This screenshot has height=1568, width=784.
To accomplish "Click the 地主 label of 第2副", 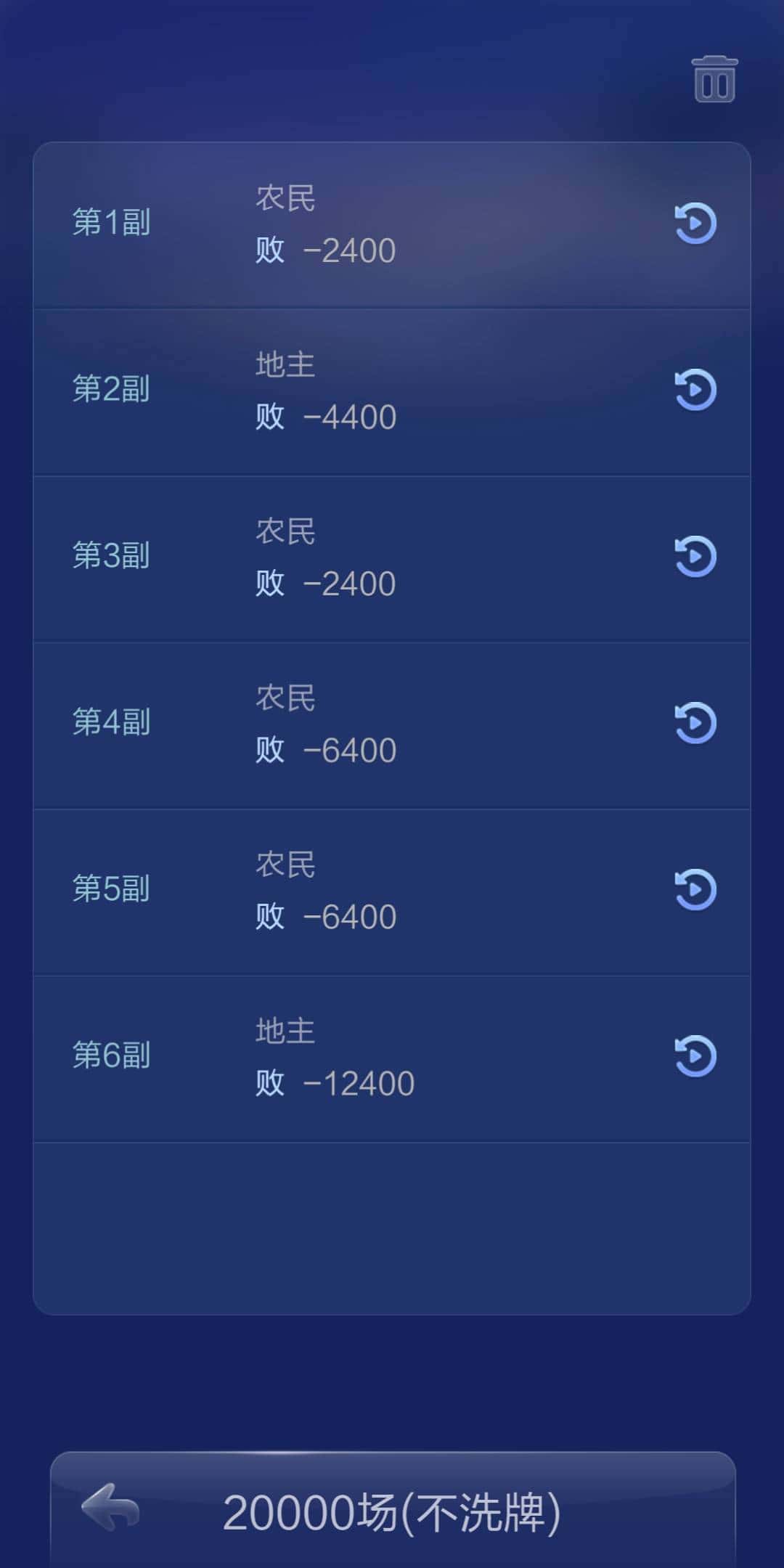I will [x=285, y=367].
